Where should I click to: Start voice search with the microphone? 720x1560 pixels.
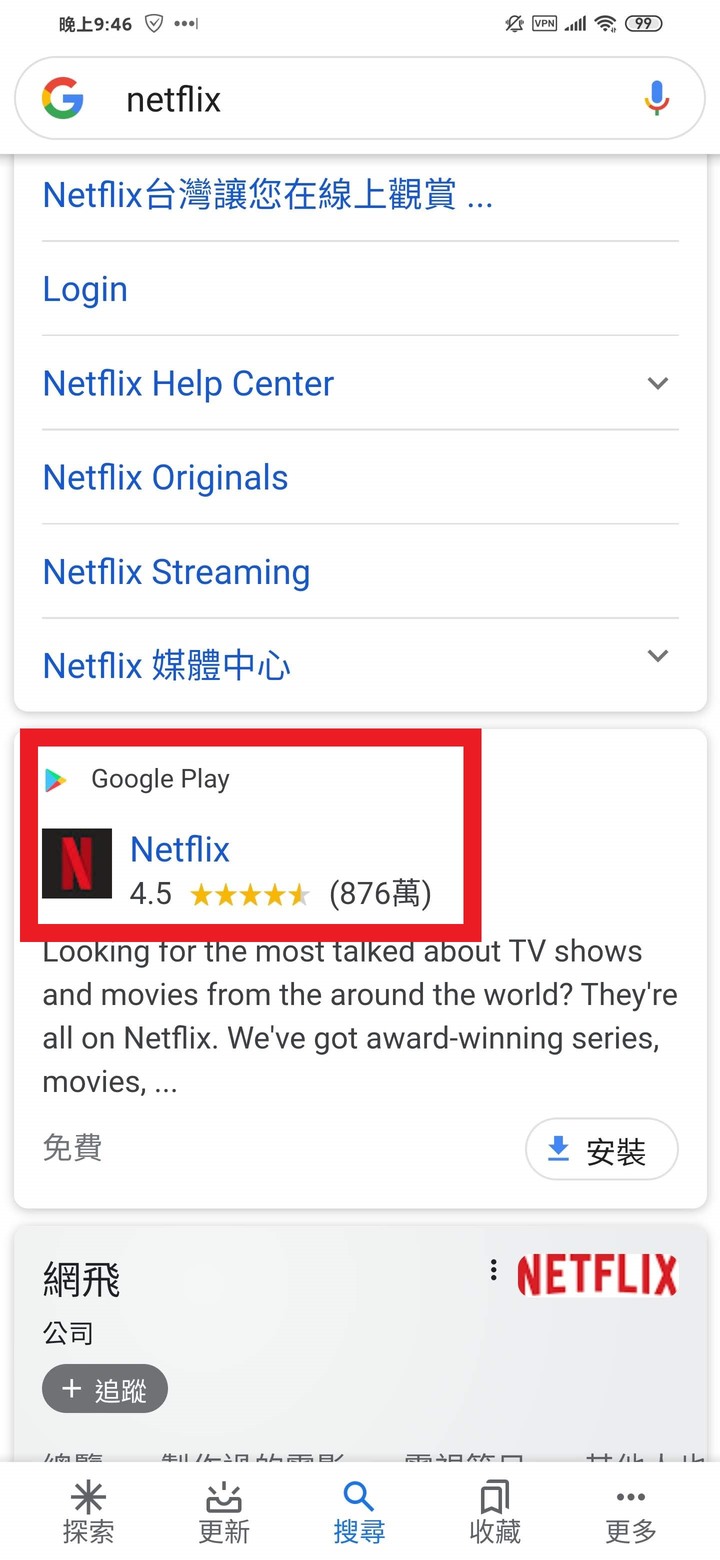pyautogui.click(x=656, y=99)
